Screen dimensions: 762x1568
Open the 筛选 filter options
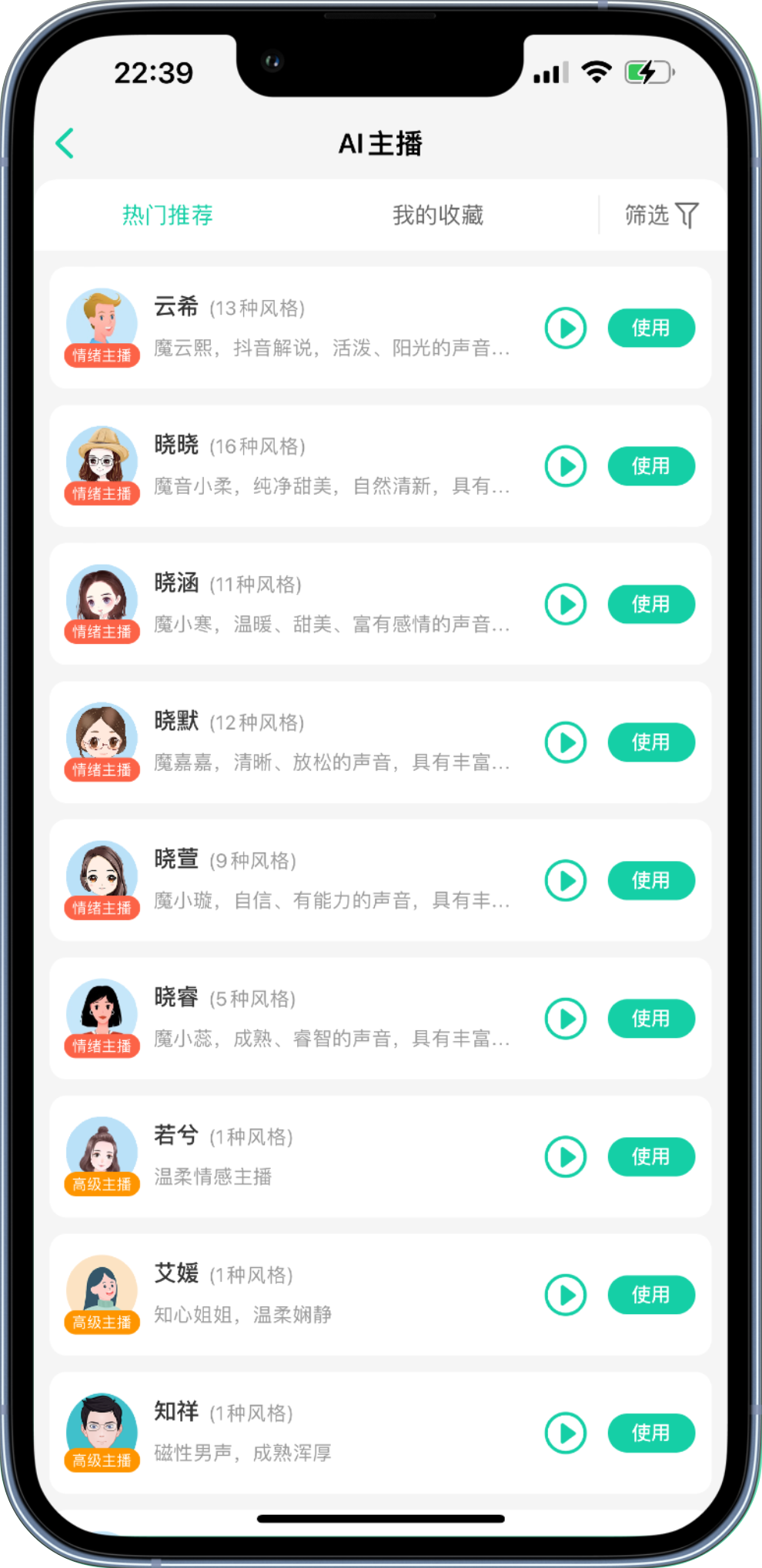click(x=660, y=215)
